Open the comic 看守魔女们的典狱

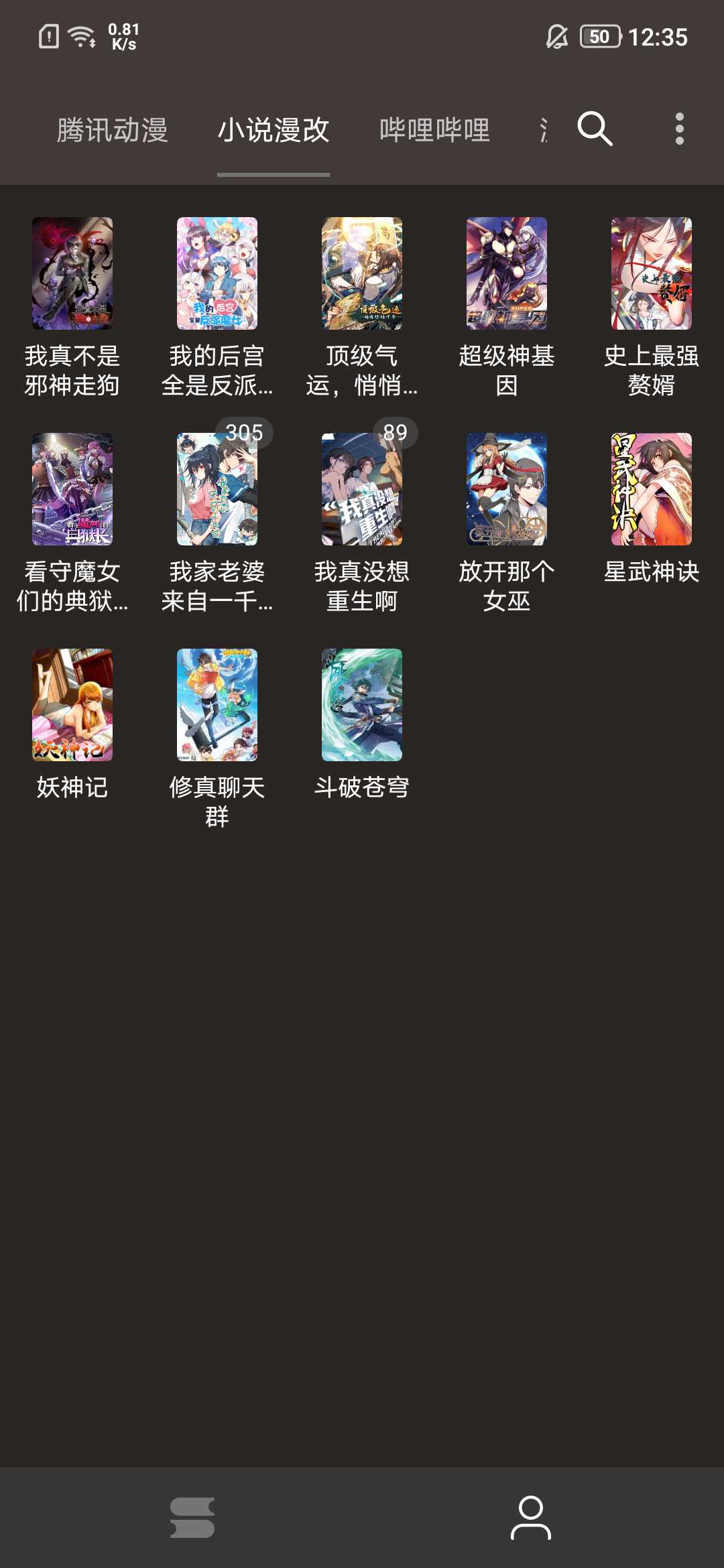tap(72, 489)
